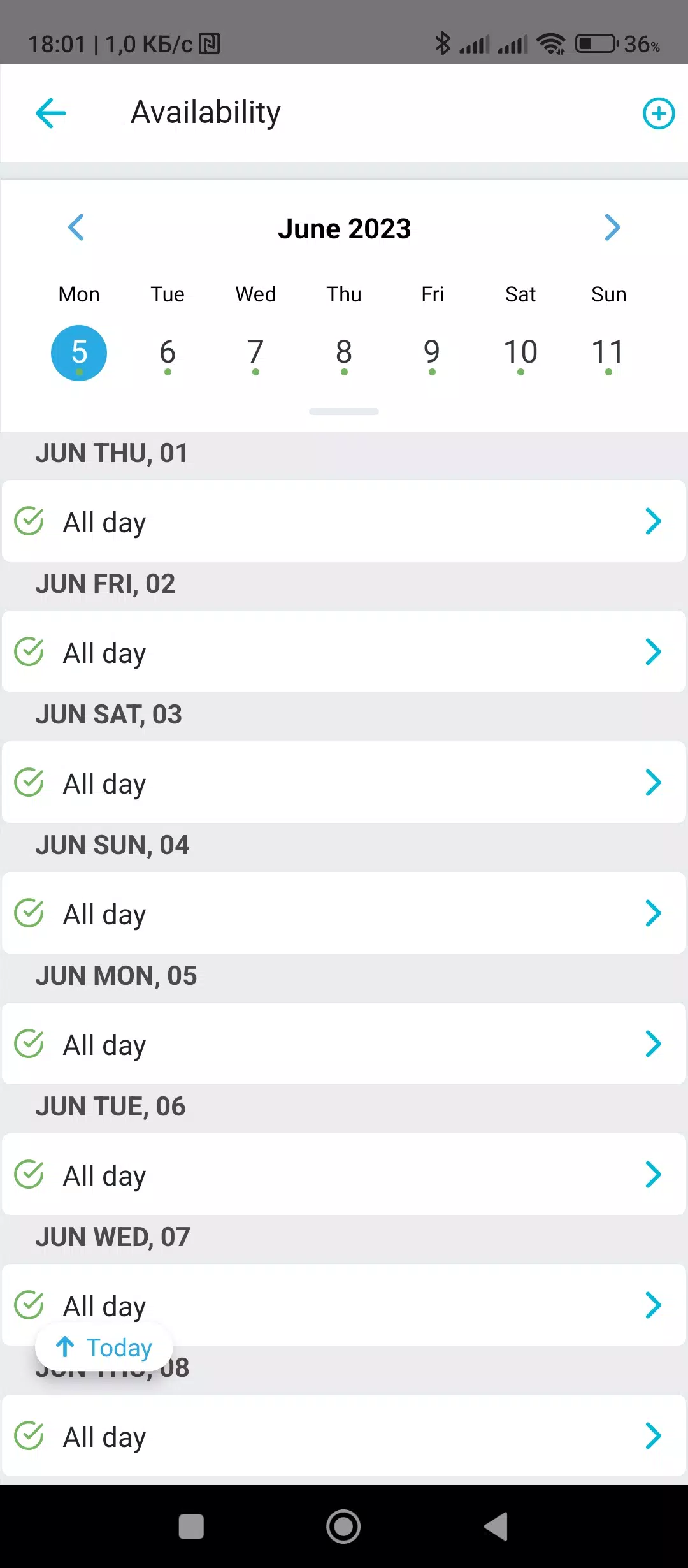Open the All day entry for Jun Thu, 01
The width and height of the screenshot is (688, 1568).
pyautogui.click(x=344, y=521)
